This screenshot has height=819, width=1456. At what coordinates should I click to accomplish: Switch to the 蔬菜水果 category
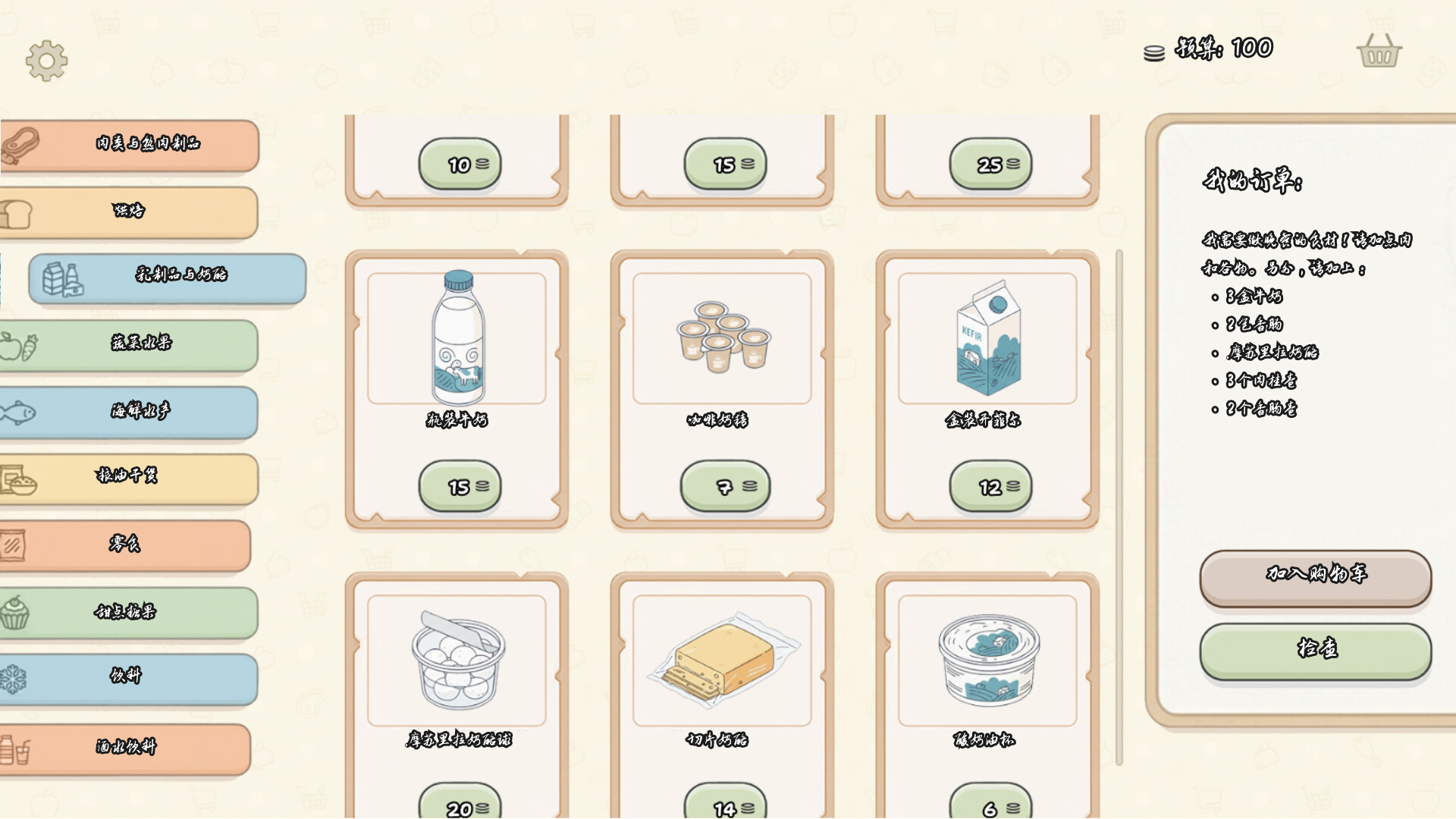[130, 344]
